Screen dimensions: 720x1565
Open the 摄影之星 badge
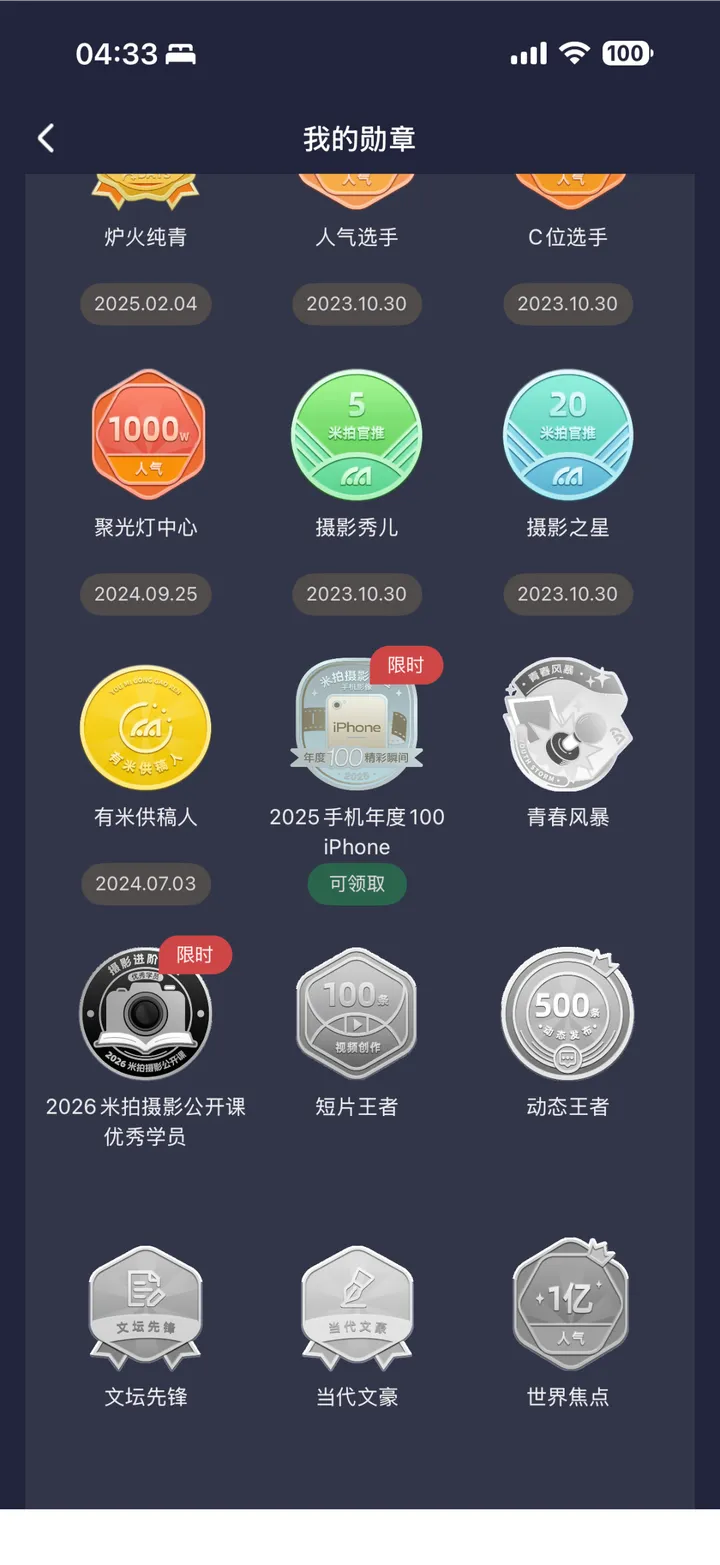pyautogui.click(x=567, y=435)
